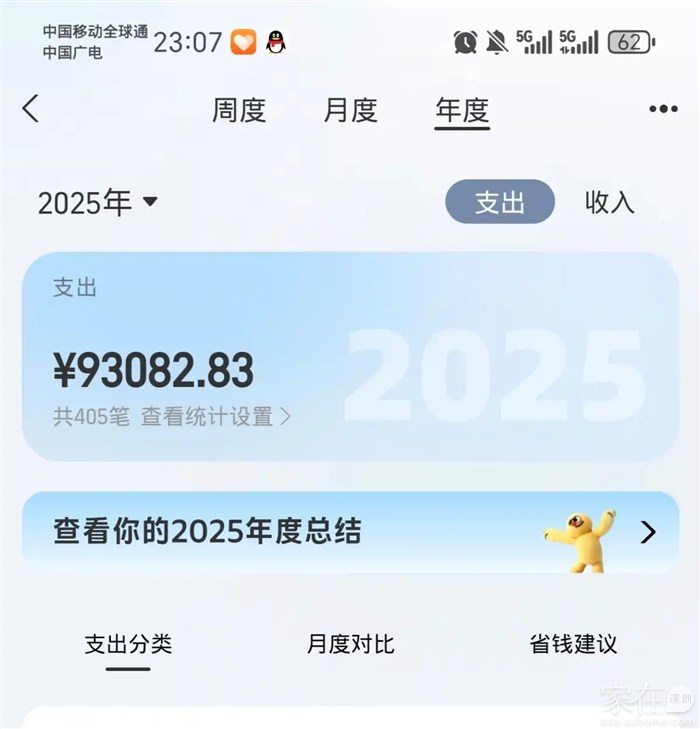
Task: Select the 支出分类 tab
Action: 128,644
